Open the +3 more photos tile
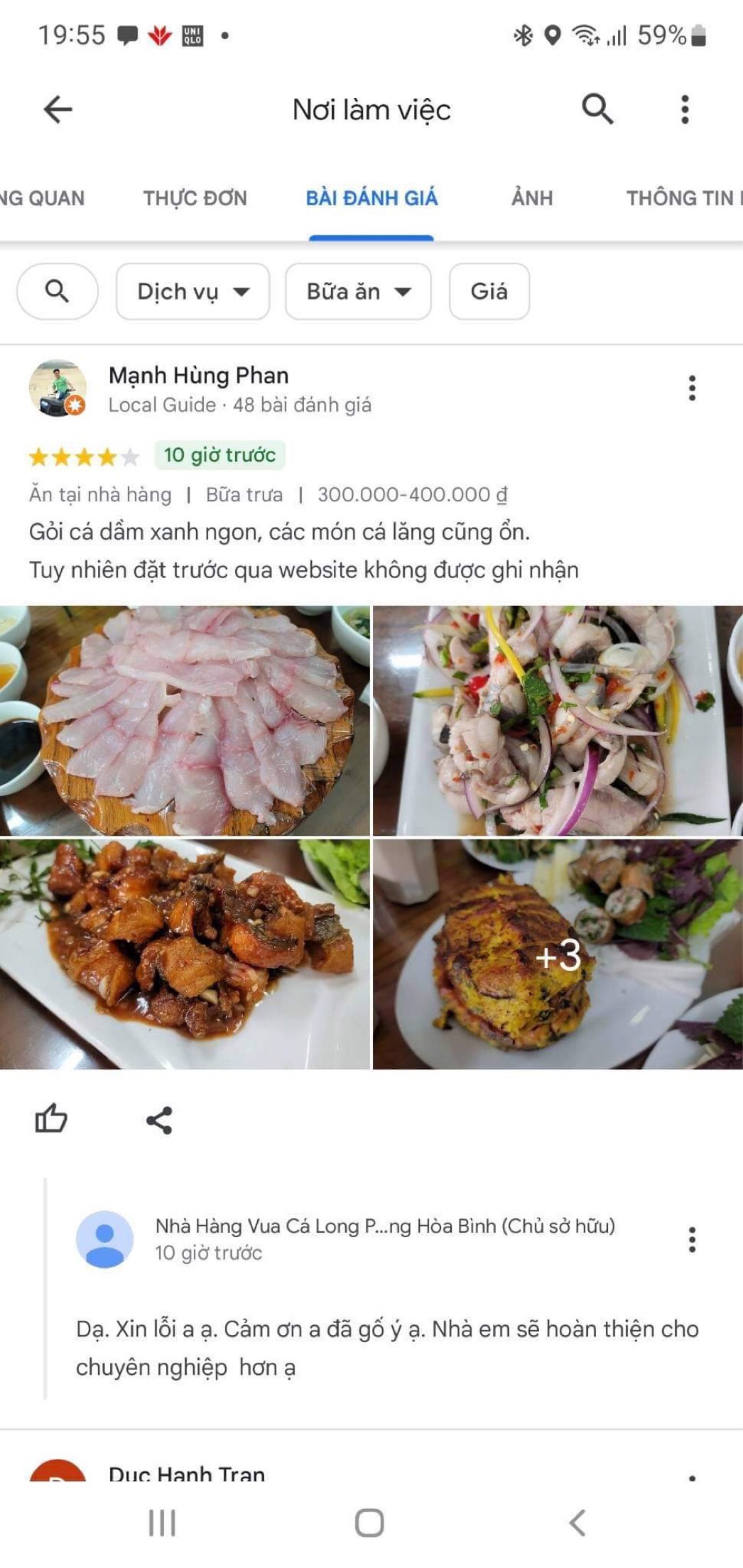This screenshot has height=1568, width=743. pyautogui.click(x=558, y=954)
